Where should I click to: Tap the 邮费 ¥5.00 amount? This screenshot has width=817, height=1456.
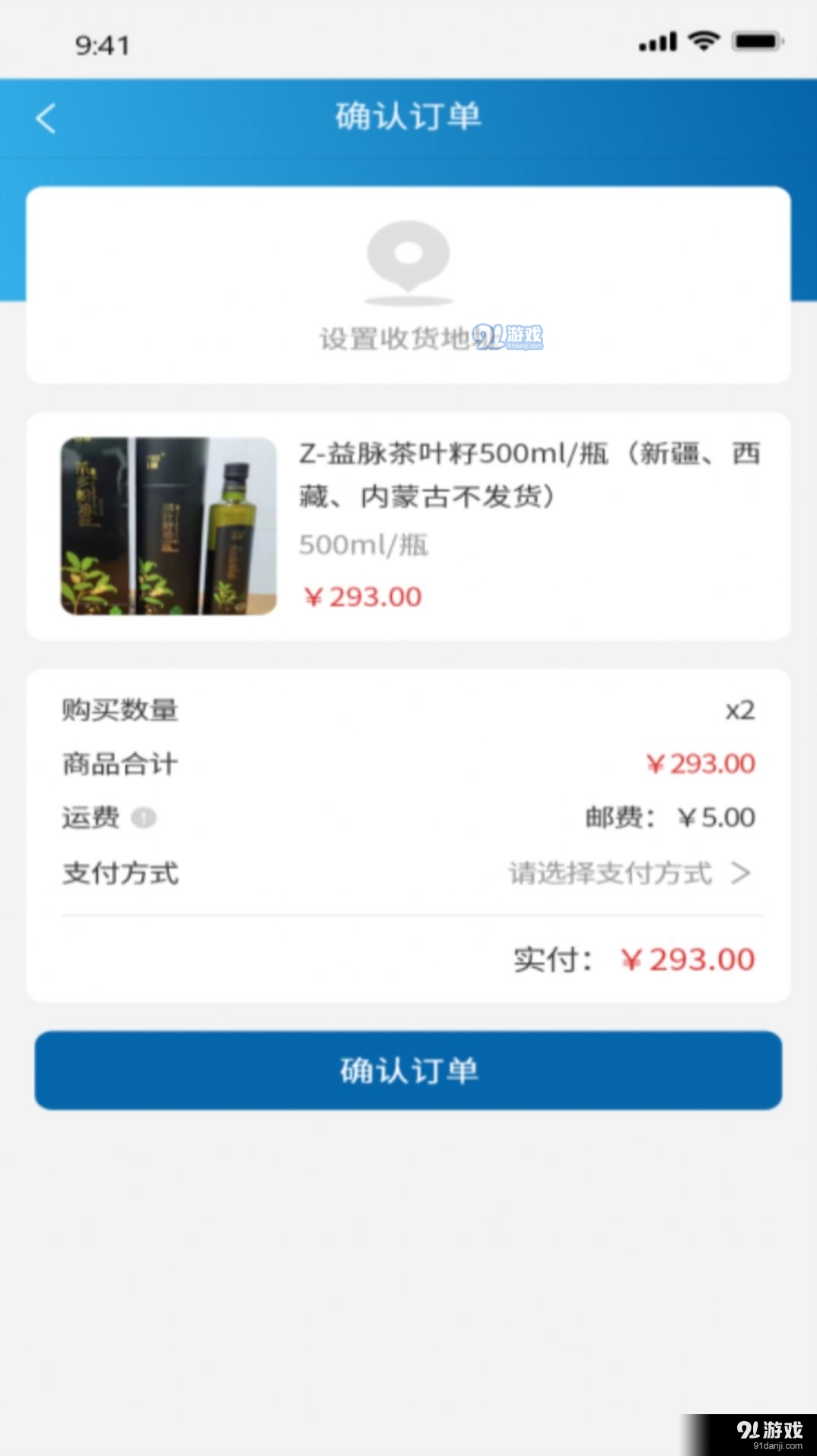[x=714, y=816]
